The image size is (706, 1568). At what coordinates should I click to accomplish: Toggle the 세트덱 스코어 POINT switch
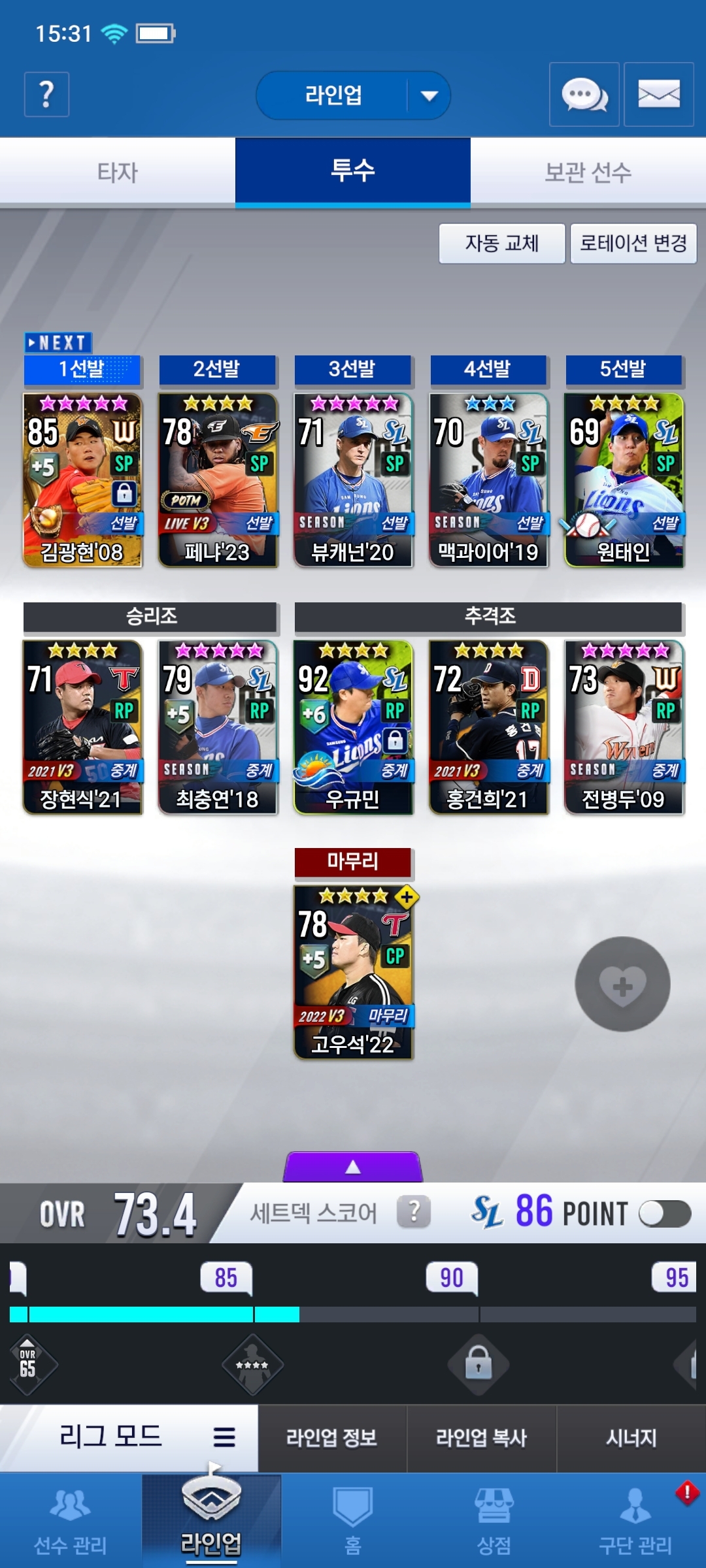pyautogui.click(x=665, y=1214)
